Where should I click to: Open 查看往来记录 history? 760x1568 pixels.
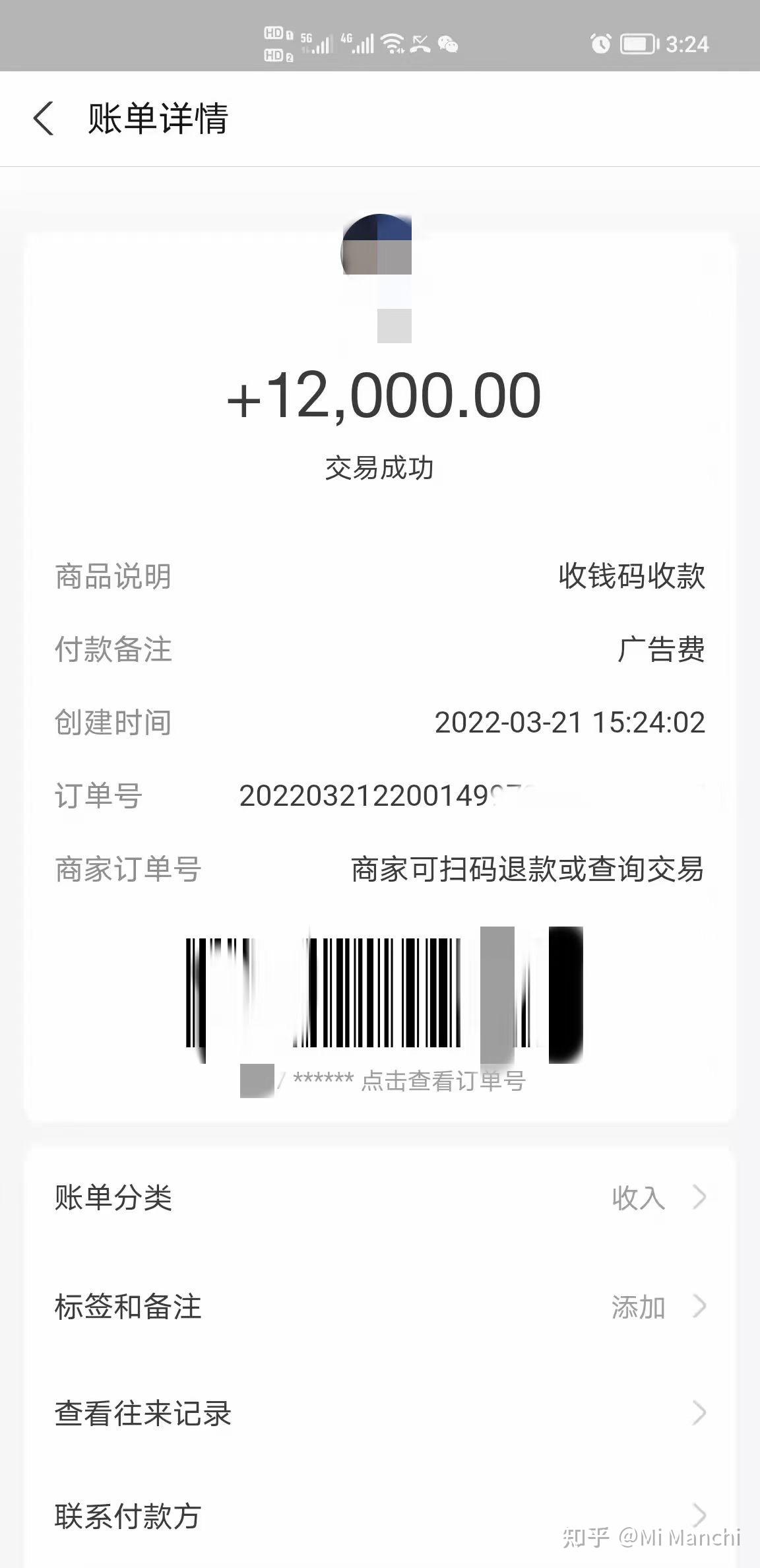379,1413
